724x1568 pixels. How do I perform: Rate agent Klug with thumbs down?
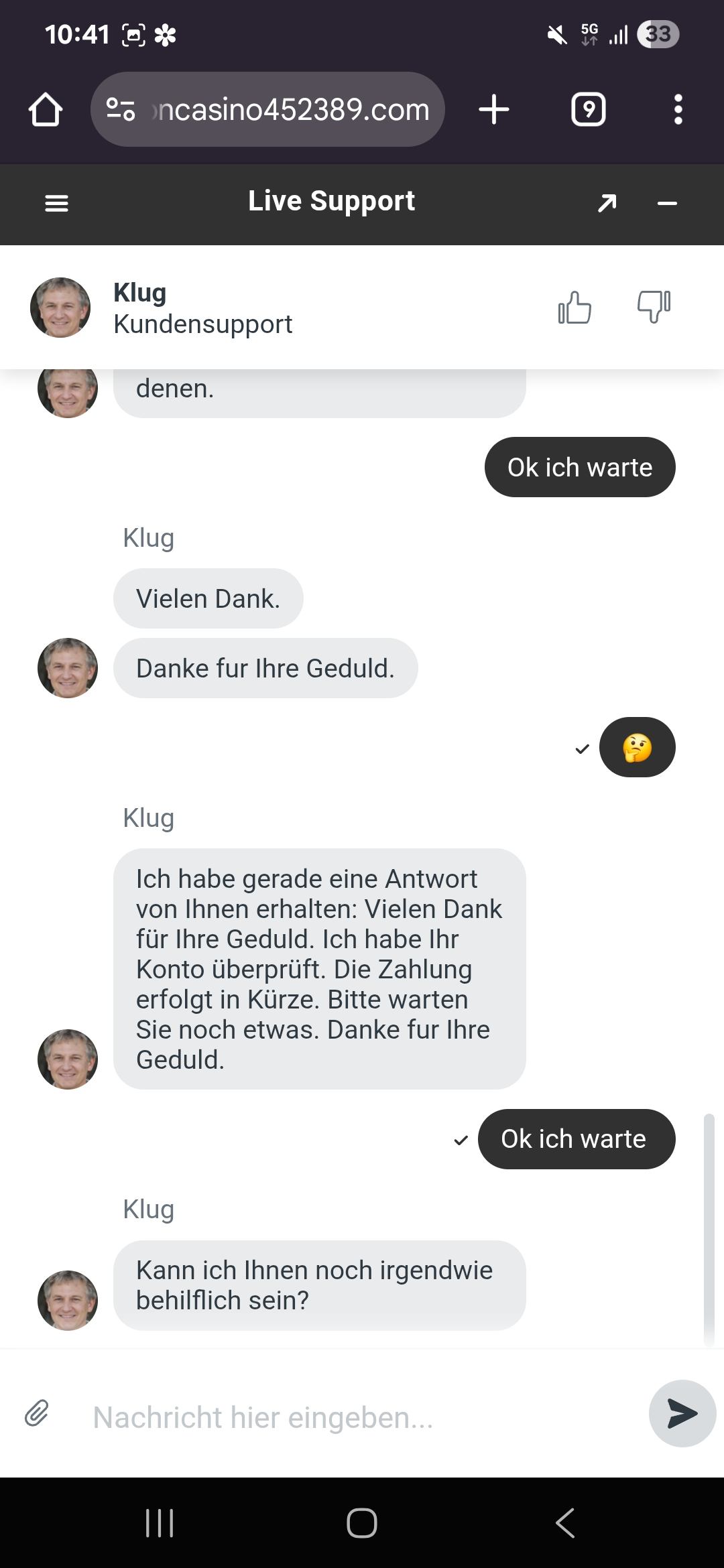654,306
